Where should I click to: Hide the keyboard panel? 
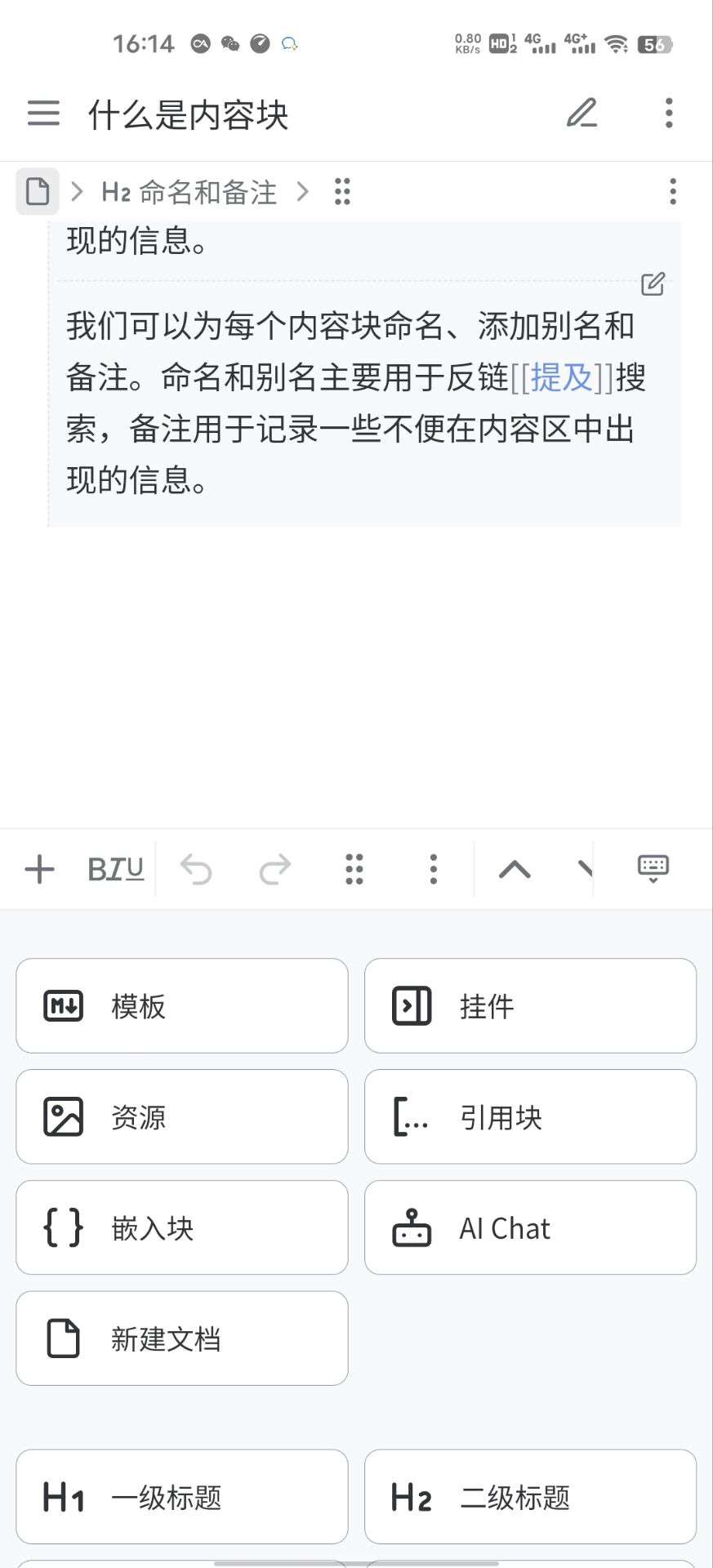(x=653, y=869)
